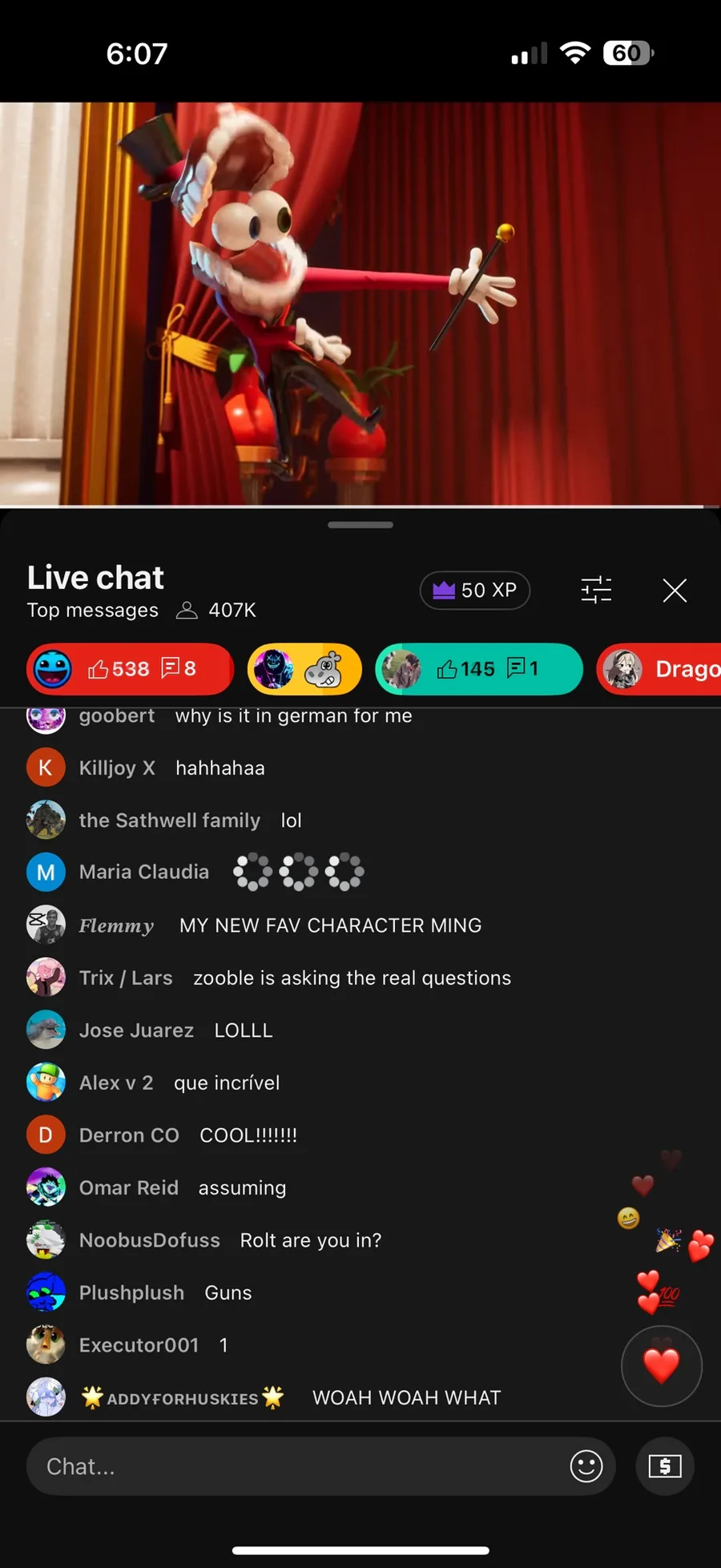
Task: Open the top message with 538 likes
Action: pyautogui.click(x=130, y=669)
